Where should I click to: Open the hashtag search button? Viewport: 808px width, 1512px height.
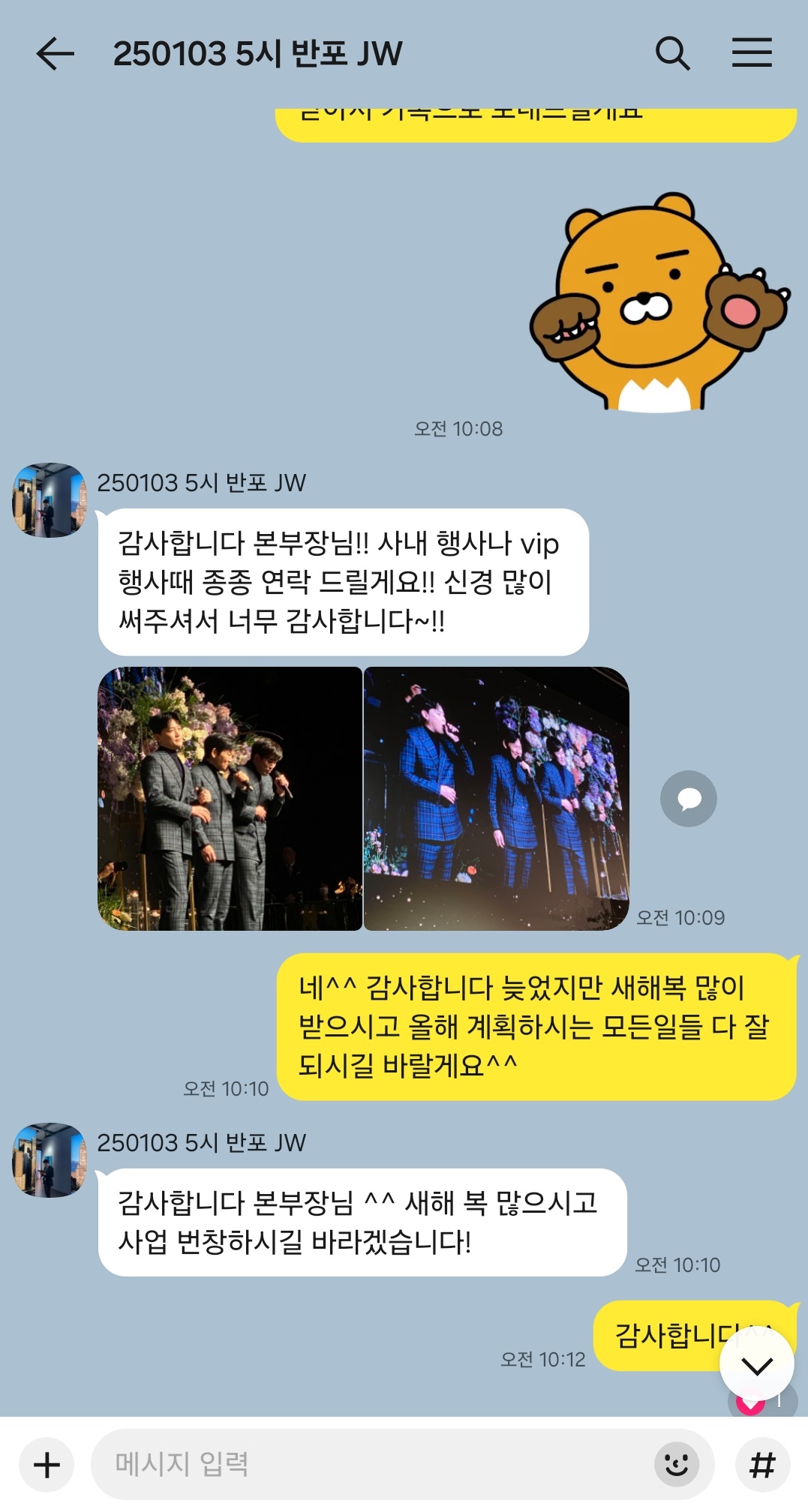pyautogui.click(x=762, y=1464)
